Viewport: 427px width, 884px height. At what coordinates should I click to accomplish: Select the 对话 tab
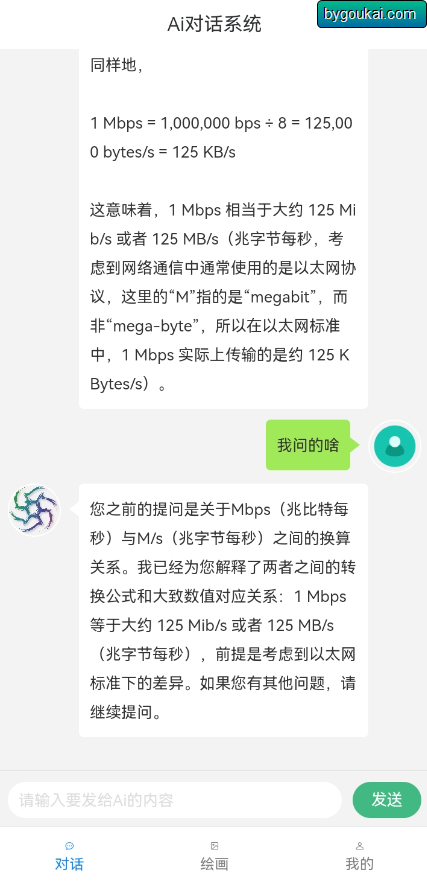pos(69,856)
